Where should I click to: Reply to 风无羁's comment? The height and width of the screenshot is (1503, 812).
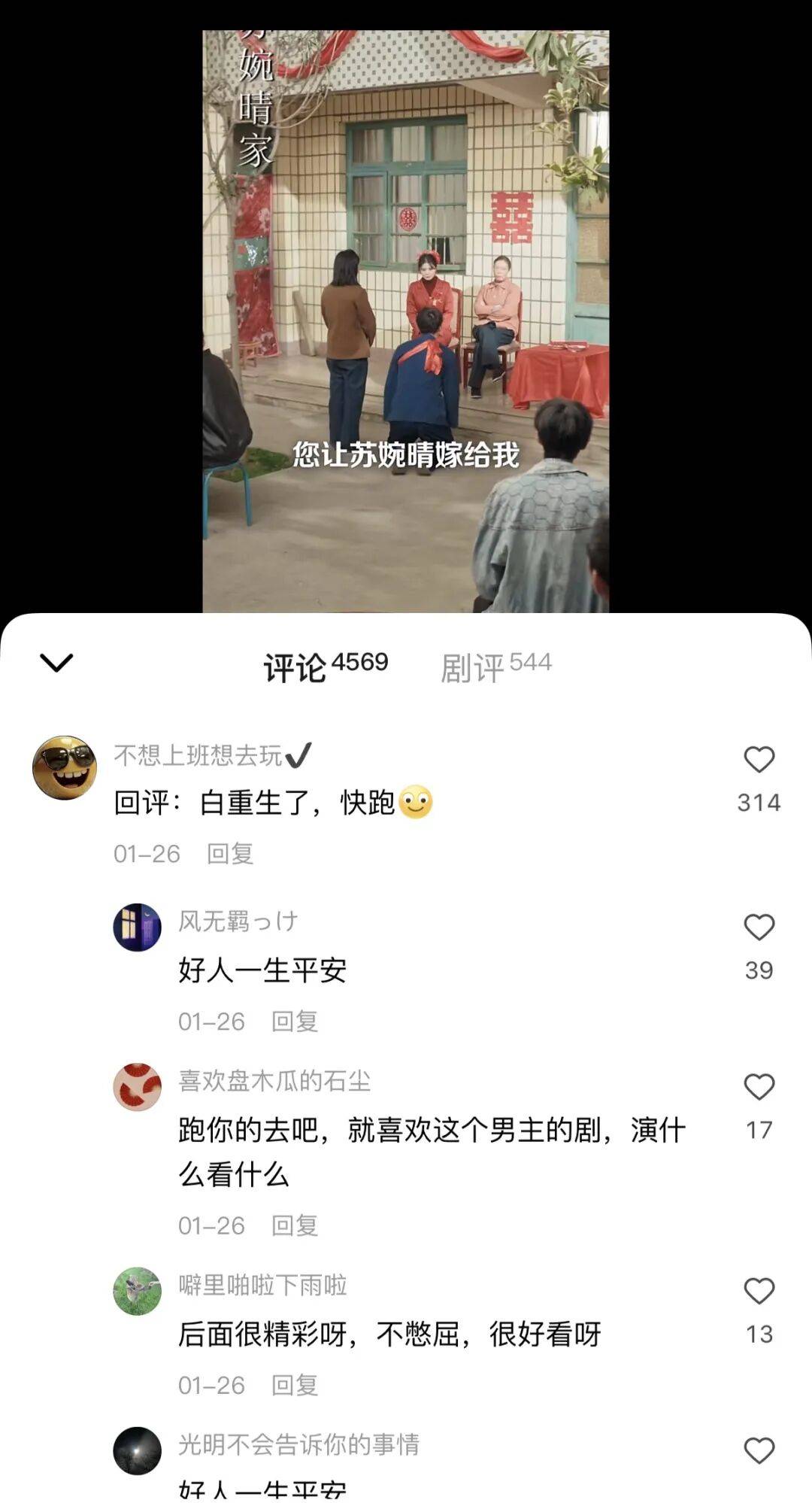coord(295,1022)
